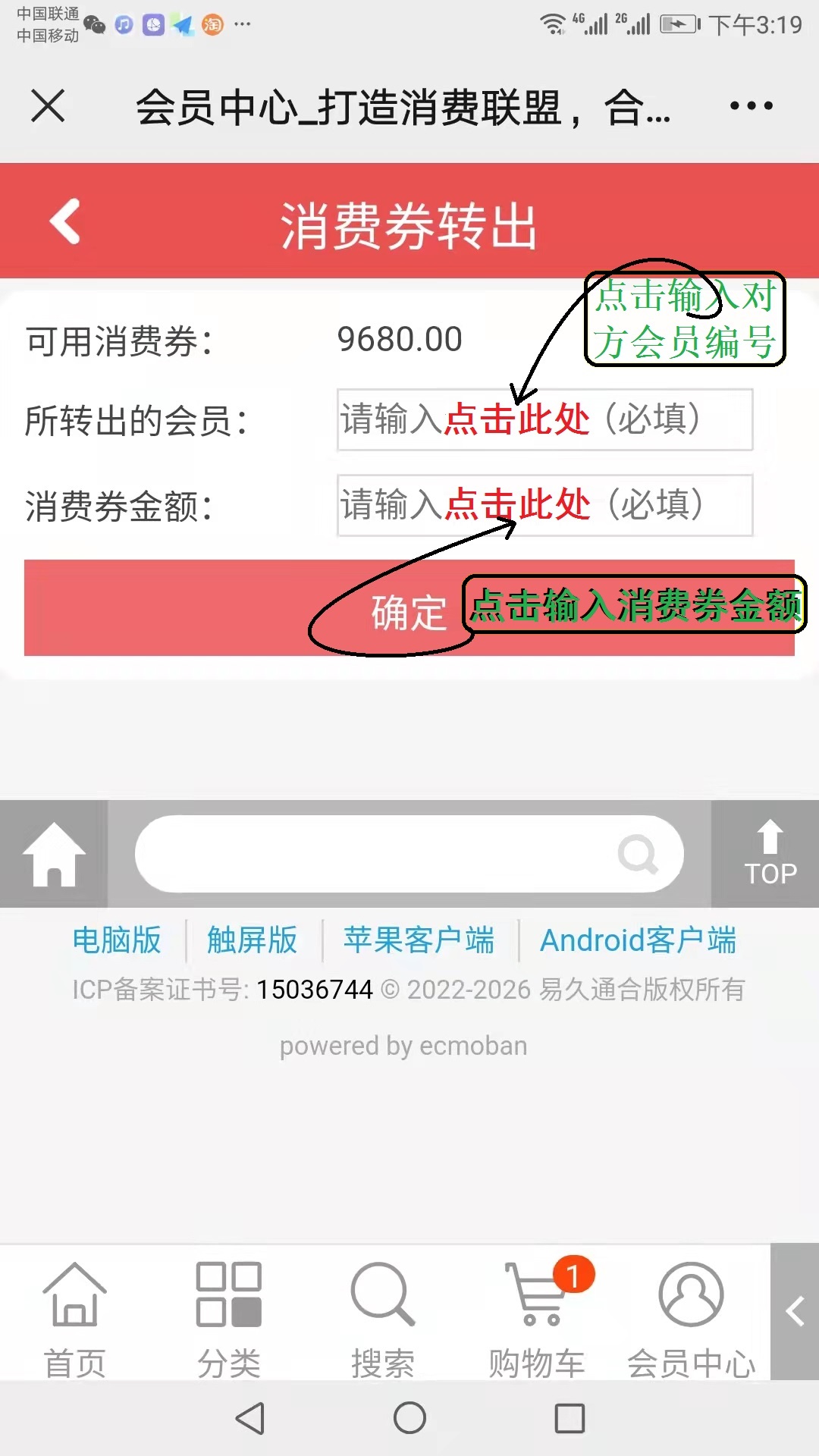Close the web page with X

click(48, 105)
